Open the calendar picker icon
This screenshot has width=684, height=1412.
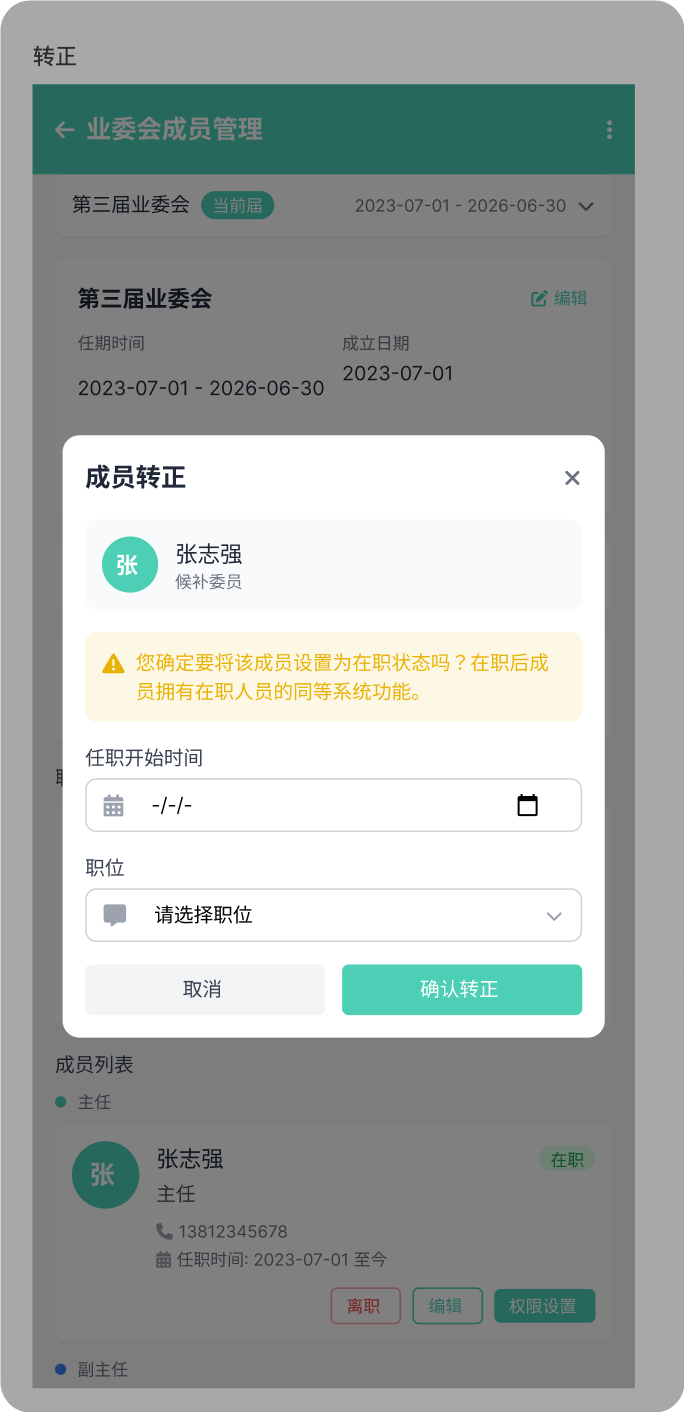(x=527, y=805)
